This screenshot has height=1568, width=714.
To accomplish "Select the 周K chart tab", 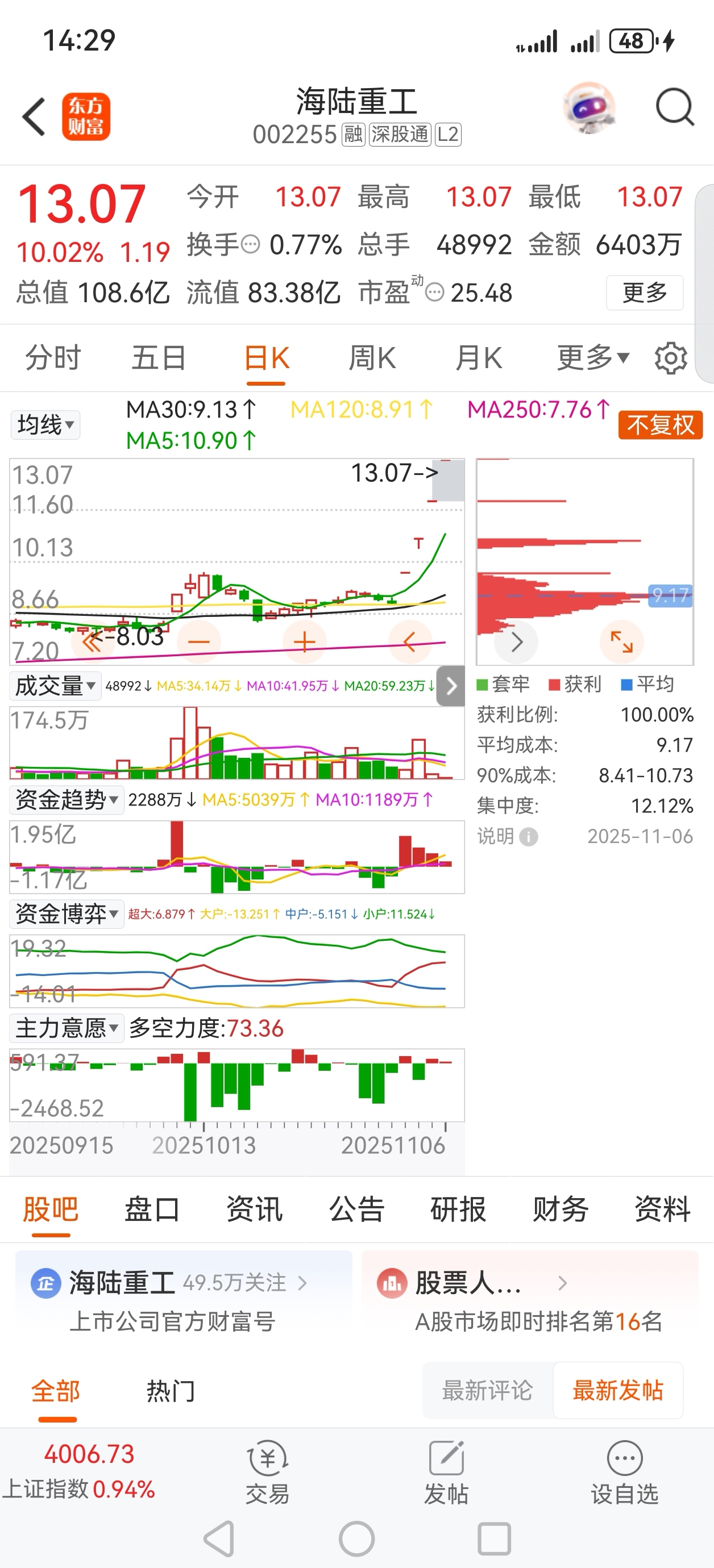I will pos(372,358).
